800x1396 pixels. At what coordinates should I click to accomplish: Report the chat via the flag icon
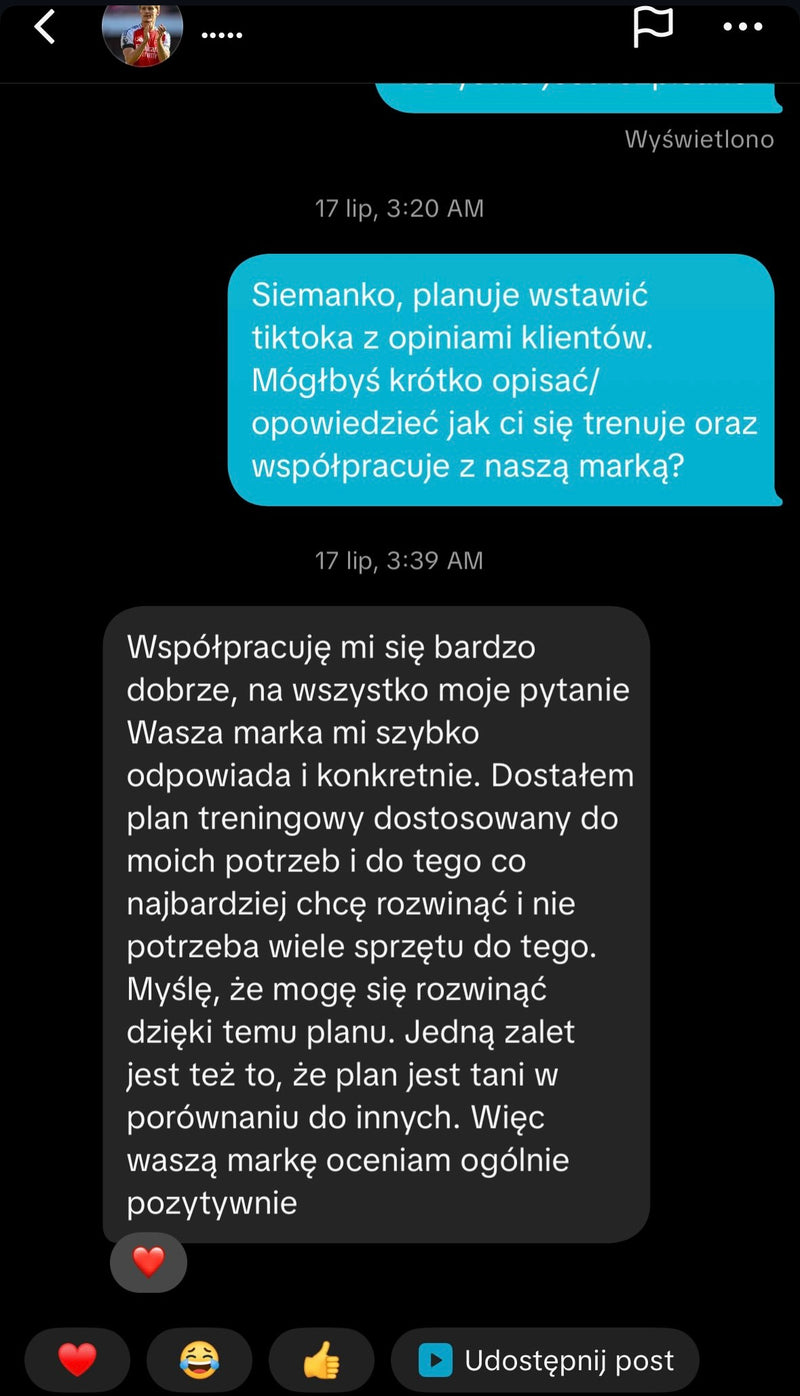click(x=653, y=28)
